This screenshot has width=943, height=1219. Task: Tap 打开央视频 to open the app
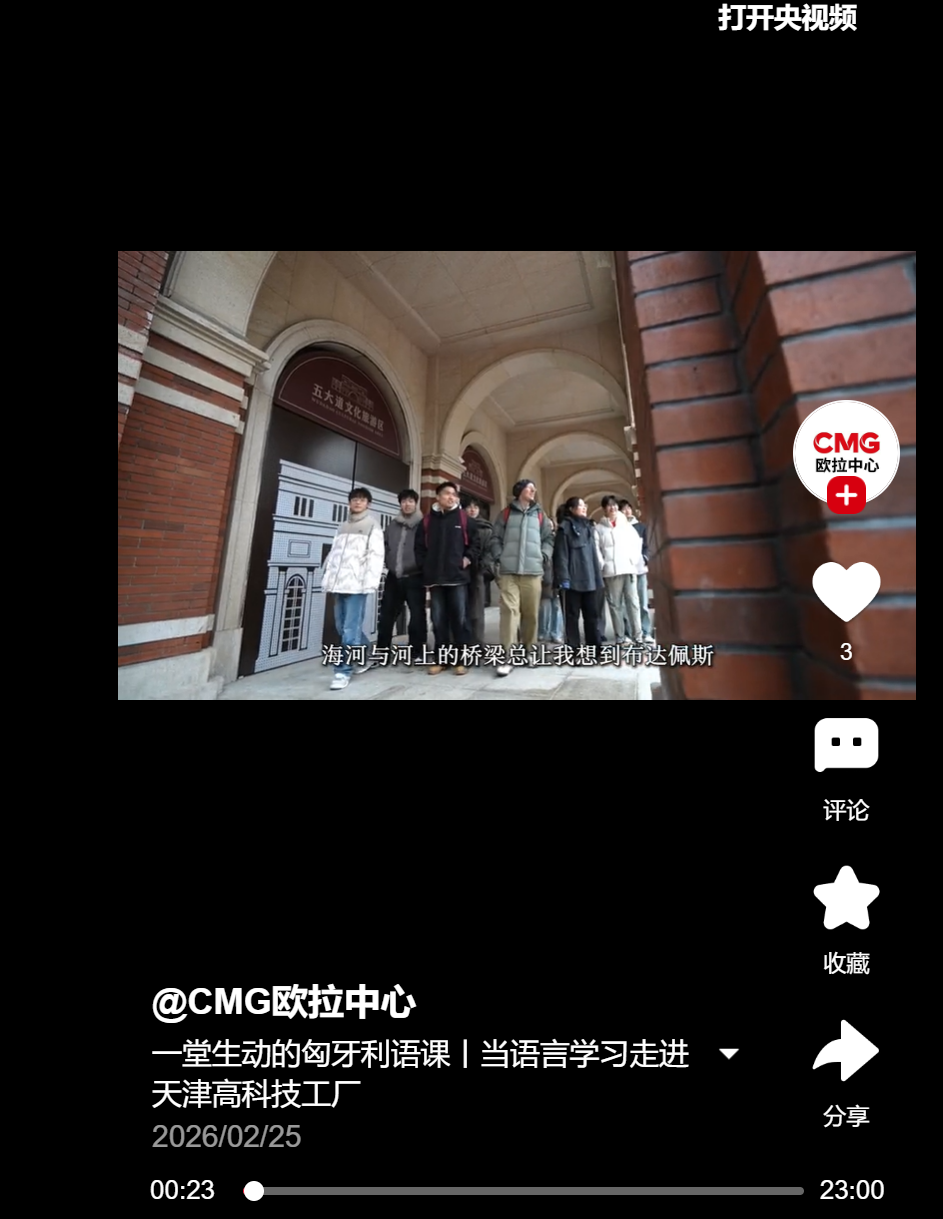pyautogui.click(x=787, y=18)
